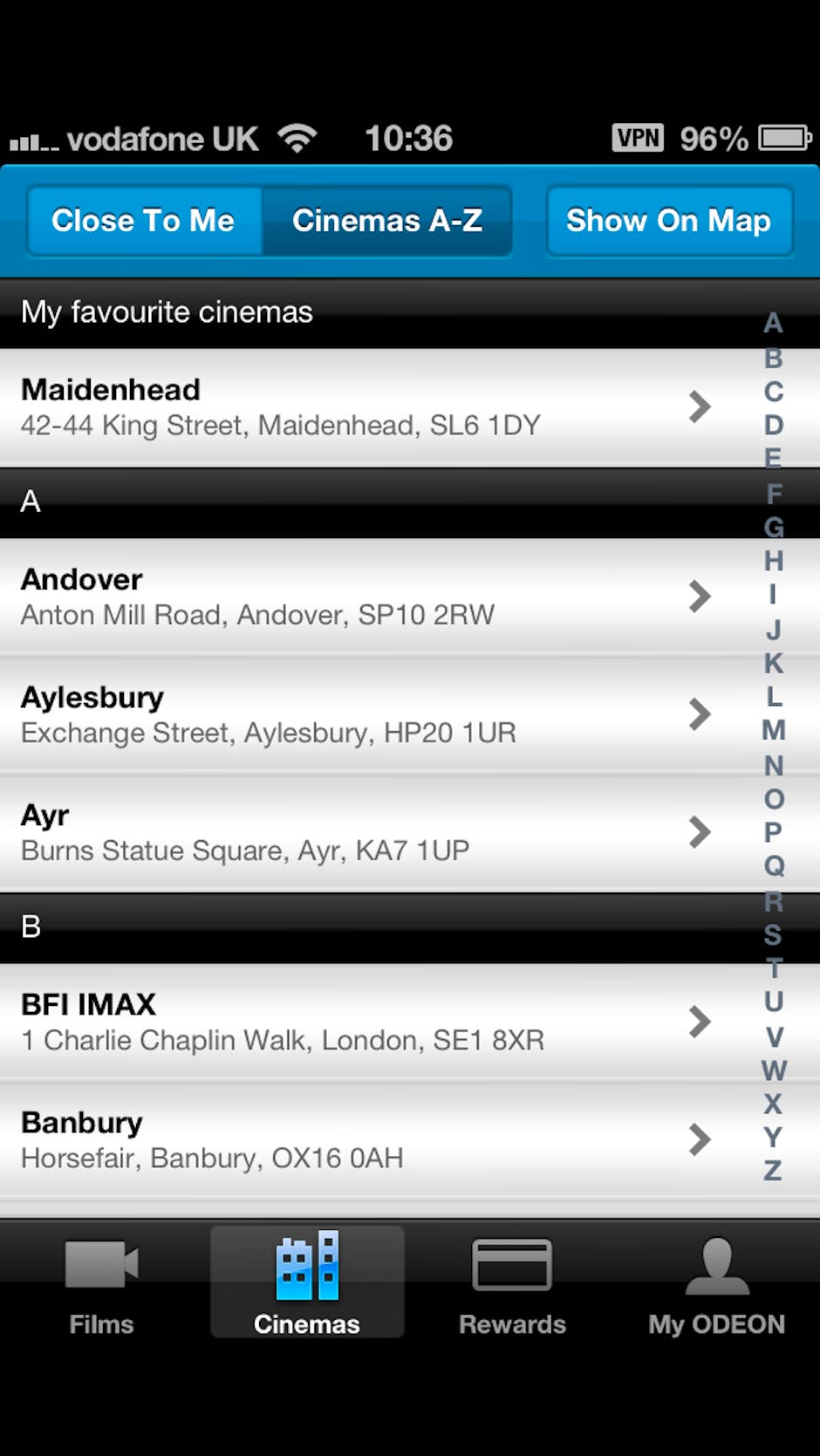The width and height of the screenshot is (820, 1456).
Task: Select the Cinemas A-Z segment
Action: click(x=386, y=221)
